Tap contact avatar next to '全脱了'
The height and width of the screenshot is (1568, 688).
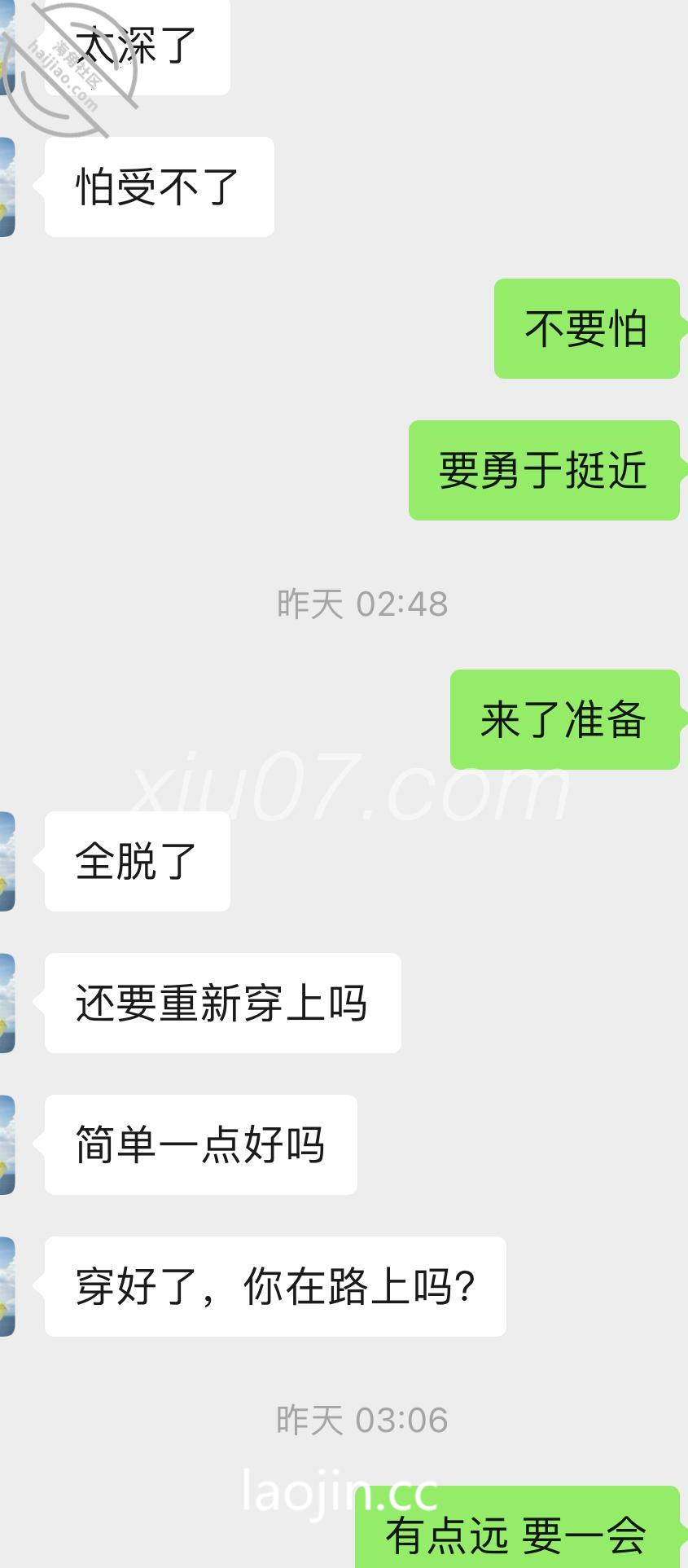7,861
